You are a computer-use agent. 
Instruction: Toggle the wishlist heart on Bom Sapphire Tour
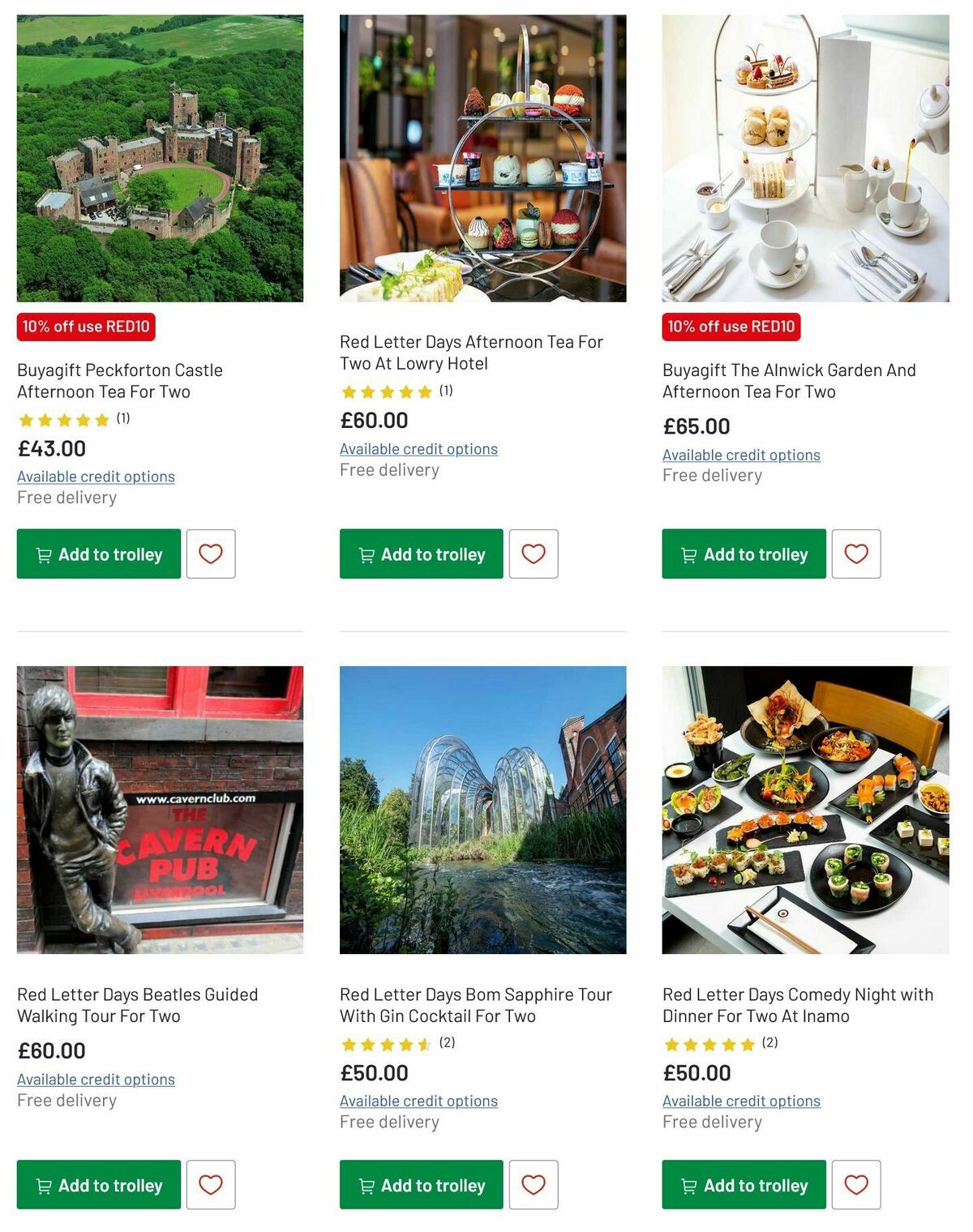pyautogui.click(x=534, y=1185)
